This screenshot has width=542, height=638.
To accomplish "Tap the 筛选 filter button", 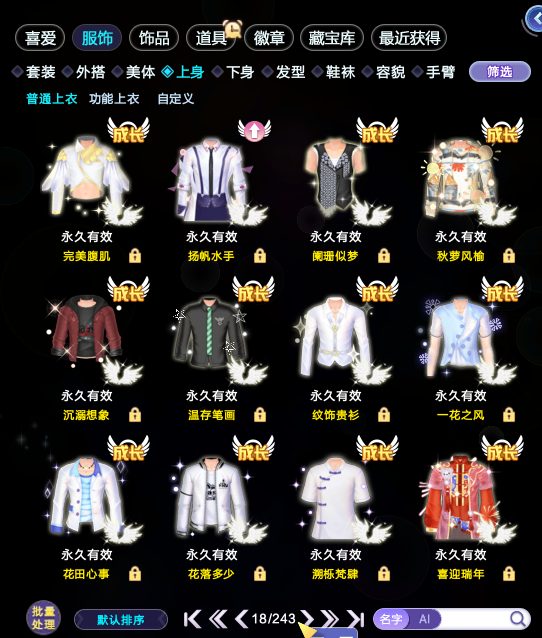I will [500, 72].
